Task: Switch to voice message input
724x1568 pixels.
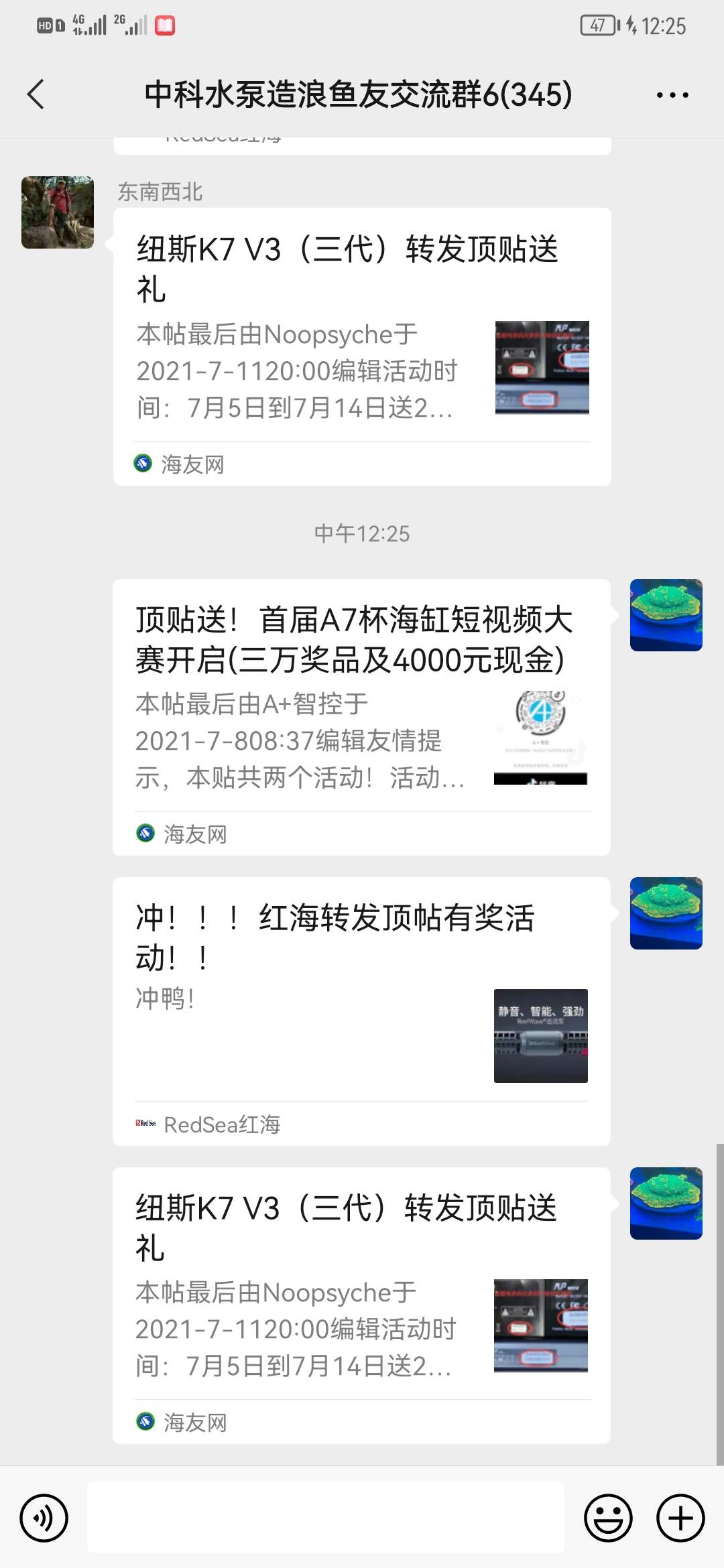Action: (44, 1518)
